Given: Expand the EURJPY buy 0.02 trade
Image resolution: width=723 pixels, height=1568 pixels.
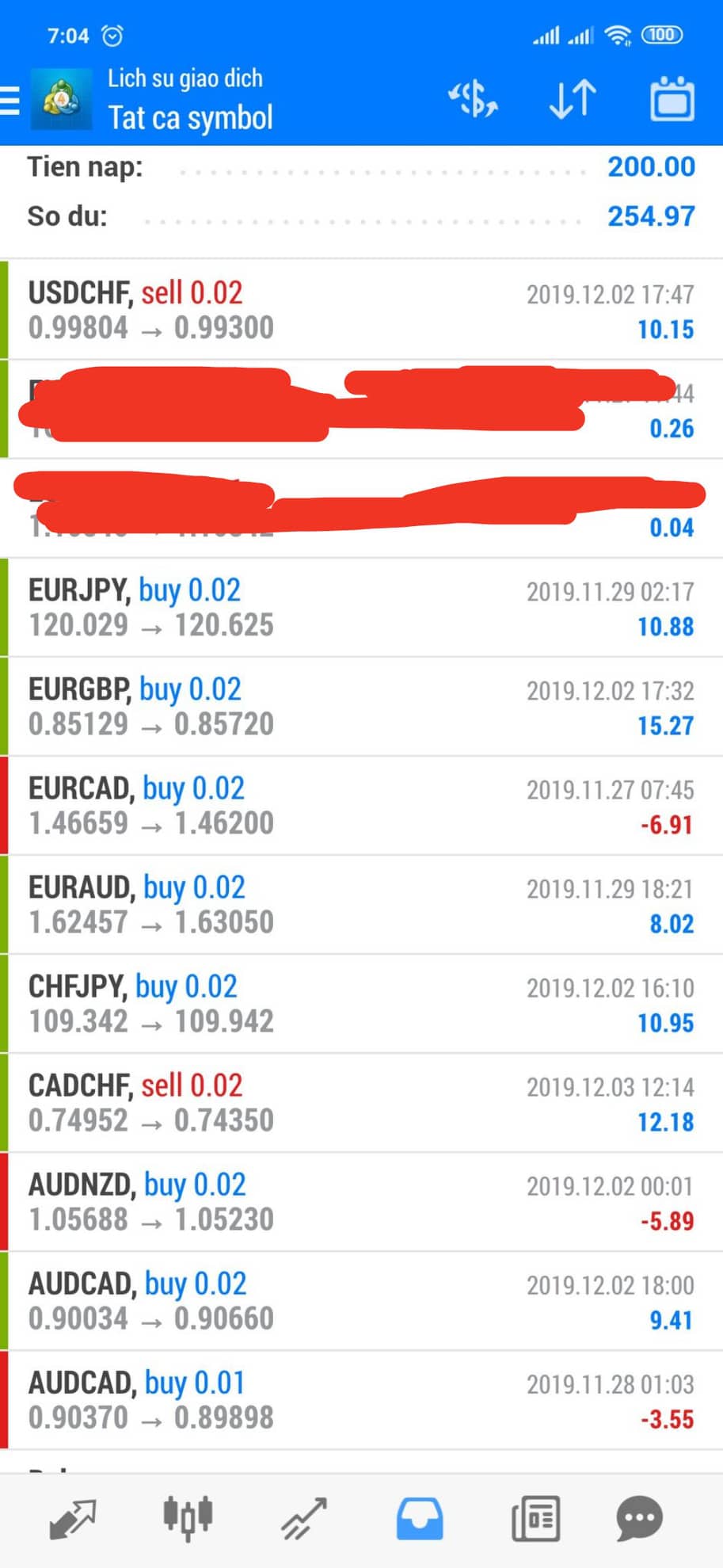Looking at the screenshot, I should [x=361, y=608].
